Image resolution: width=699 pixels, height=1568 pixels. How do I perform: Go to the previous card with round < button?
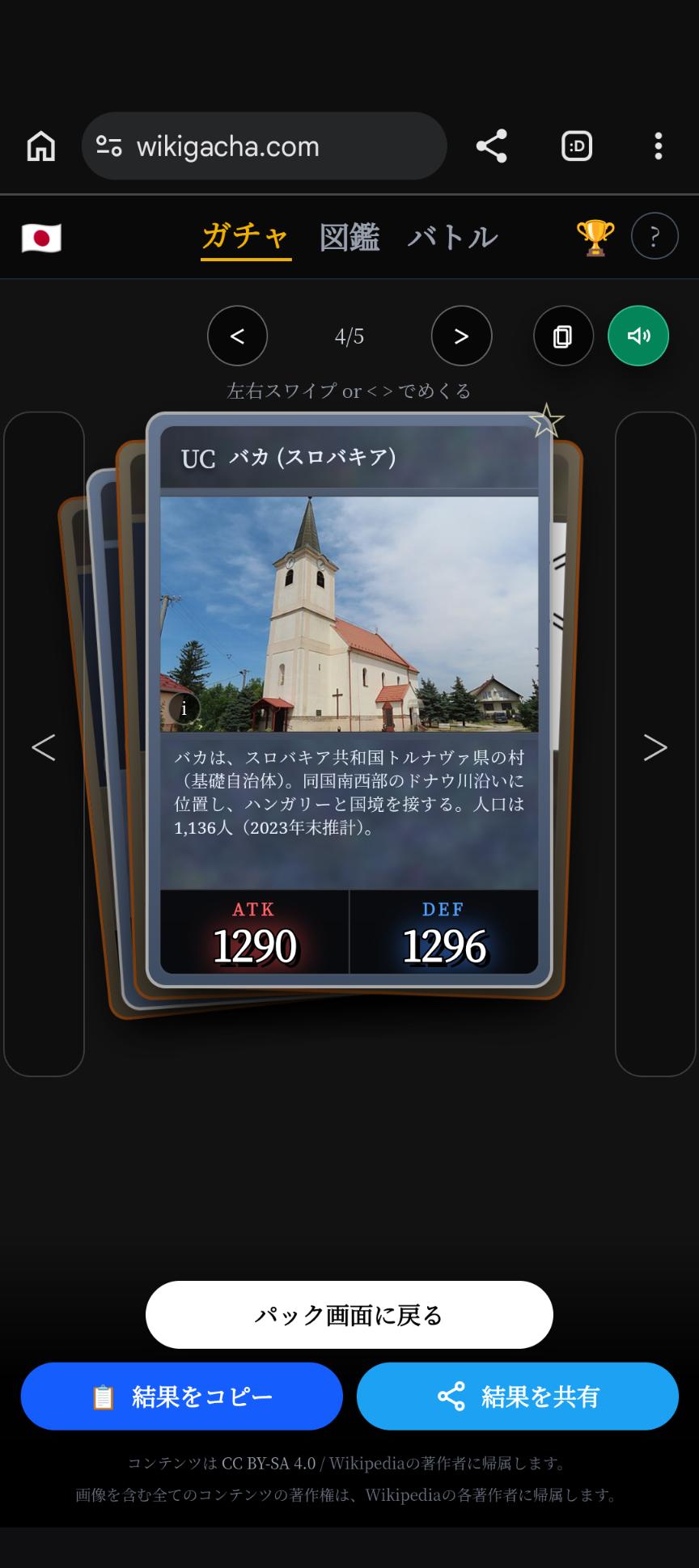pyautogui.click(x=237, y=336)
